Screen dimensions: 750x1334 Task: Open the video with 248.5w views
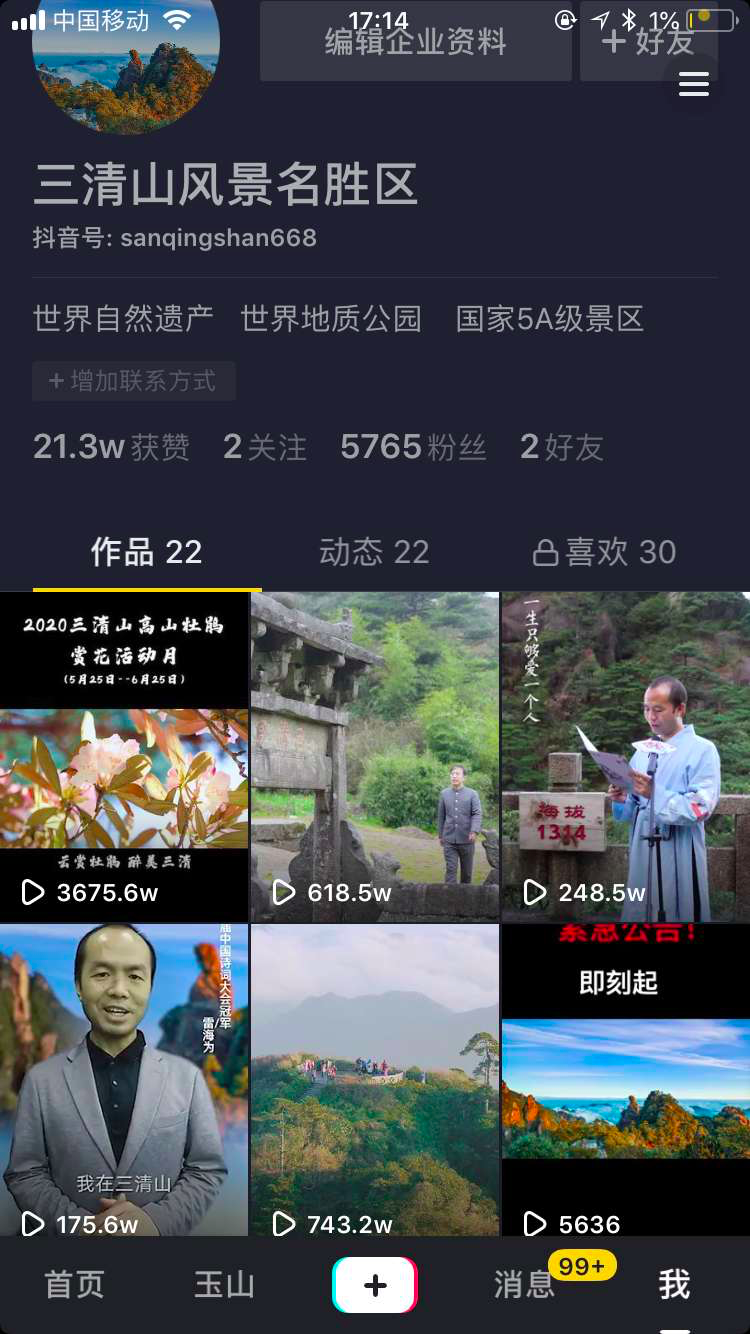coord(625,756)
